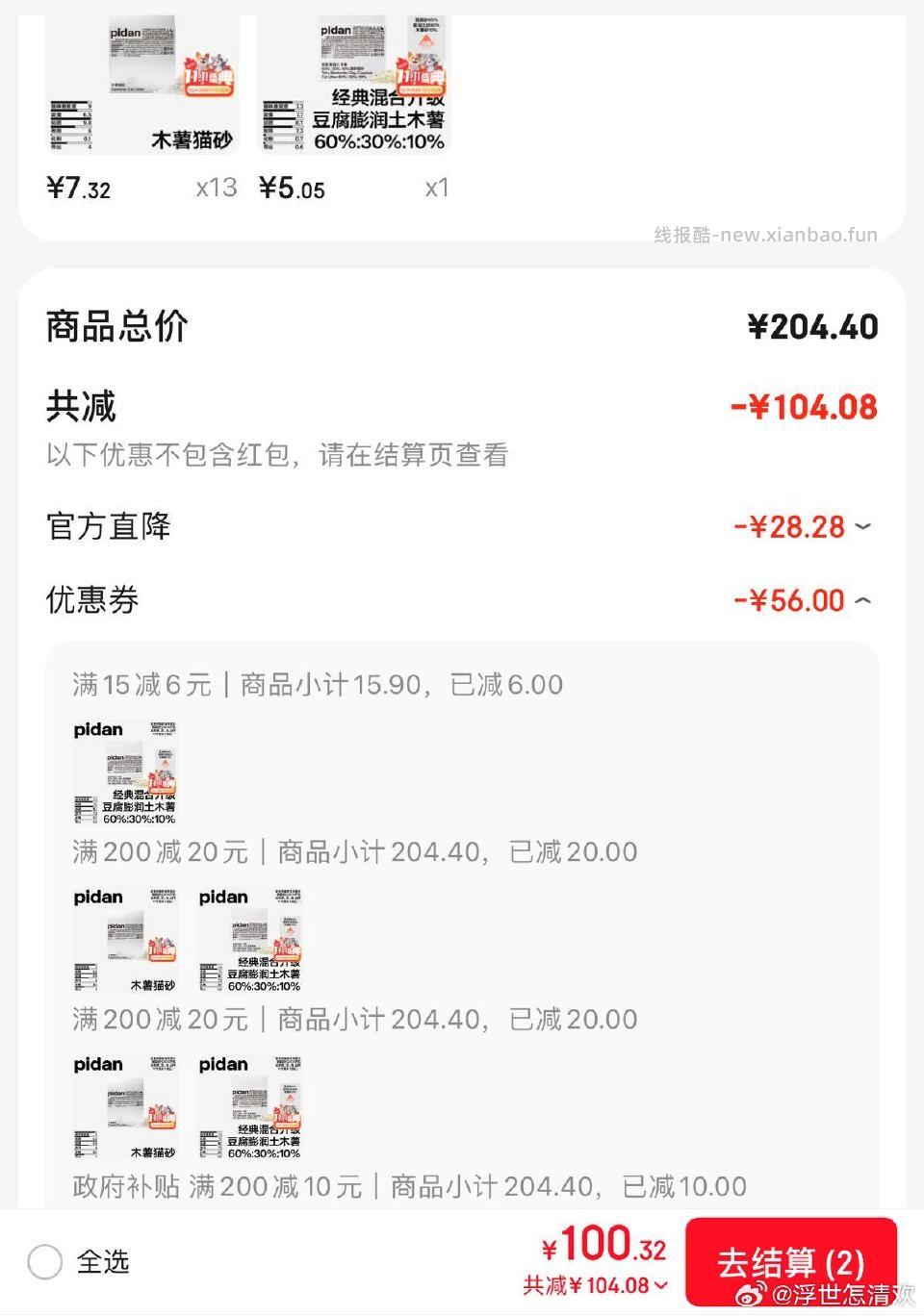Click the 商品总价 ¥204.40 amount
Screen dimensions: 924x1316
813,327
